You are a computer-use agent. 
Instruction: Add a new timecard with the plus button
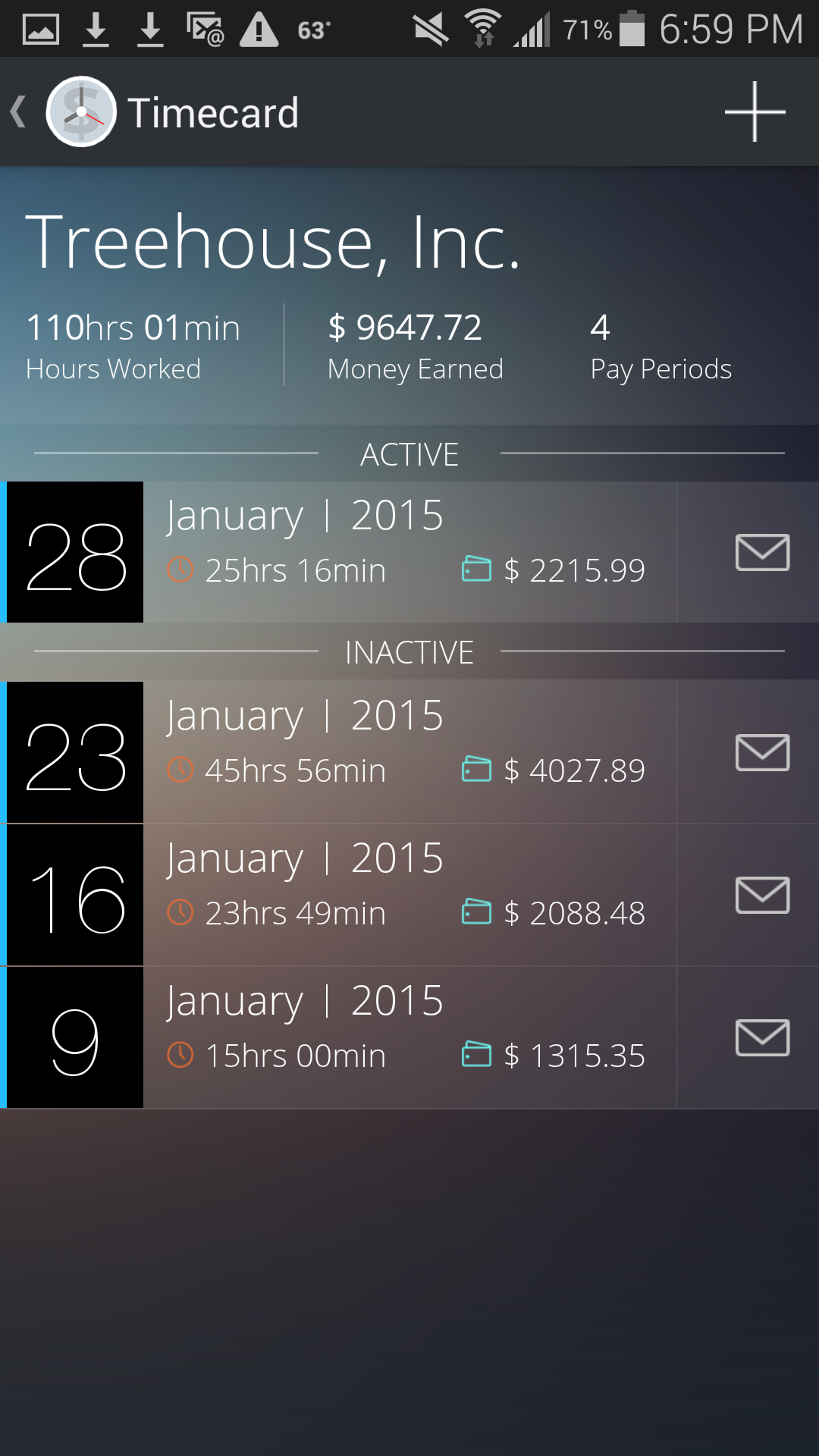click(x=755, y=111)
